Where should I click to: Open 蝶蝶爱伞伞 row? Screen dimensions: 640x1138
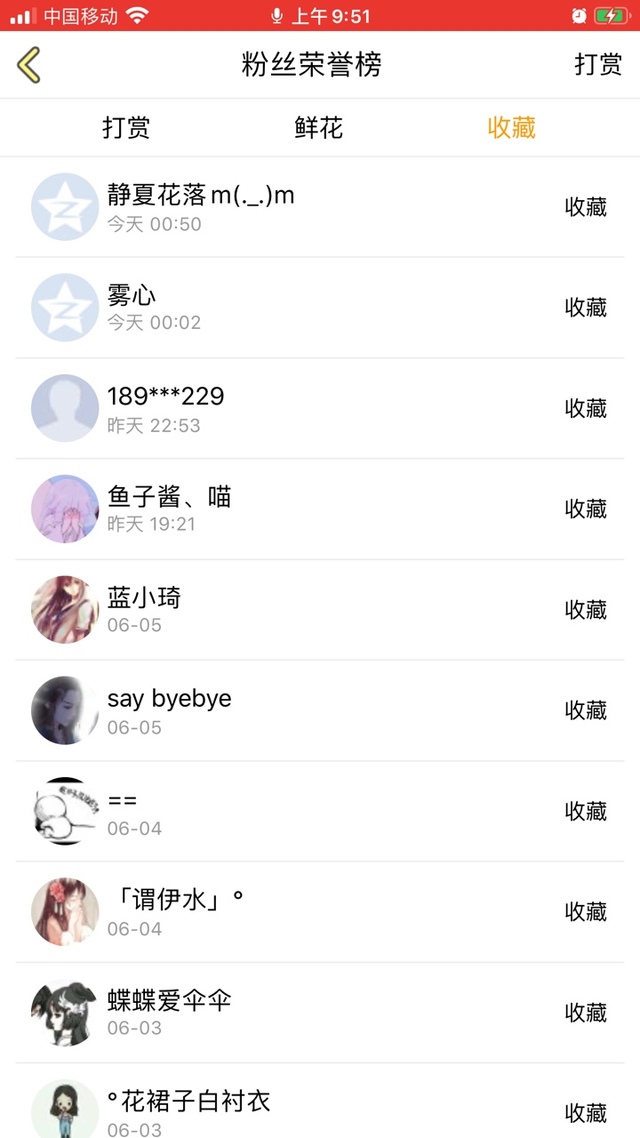click(320, 1012)
